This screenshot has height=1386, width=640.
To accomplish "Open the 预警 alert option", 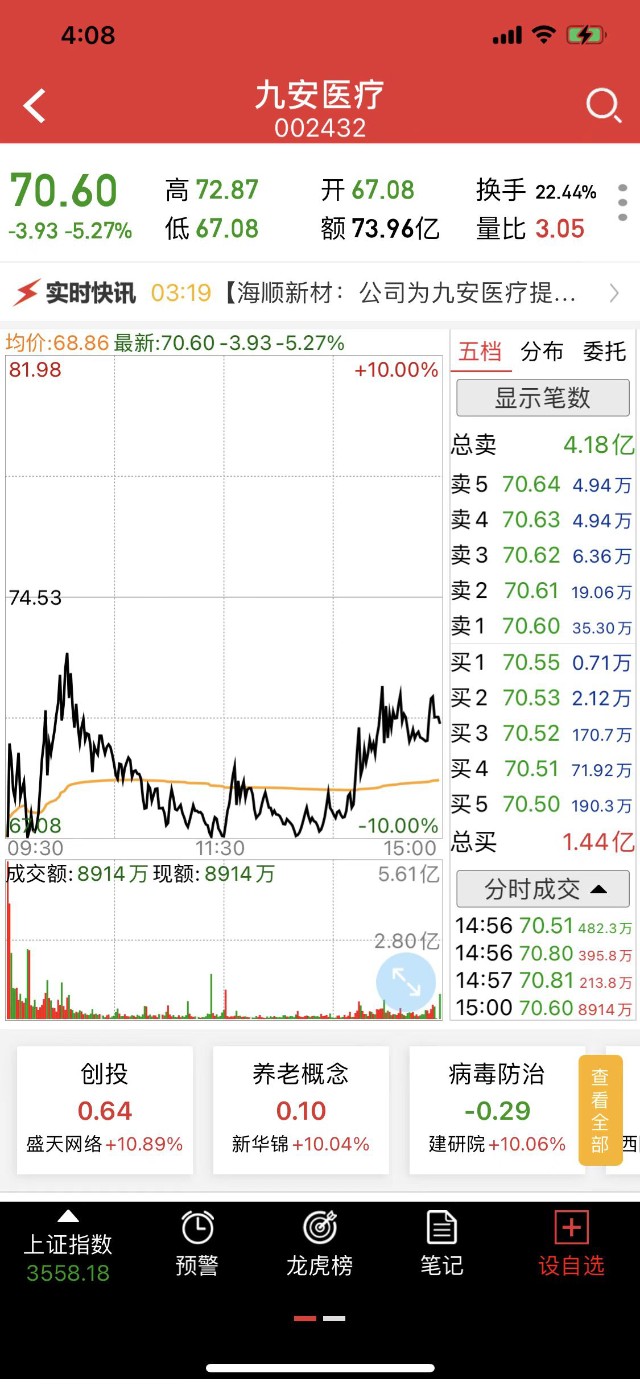I will click(x=197, y=1244).
